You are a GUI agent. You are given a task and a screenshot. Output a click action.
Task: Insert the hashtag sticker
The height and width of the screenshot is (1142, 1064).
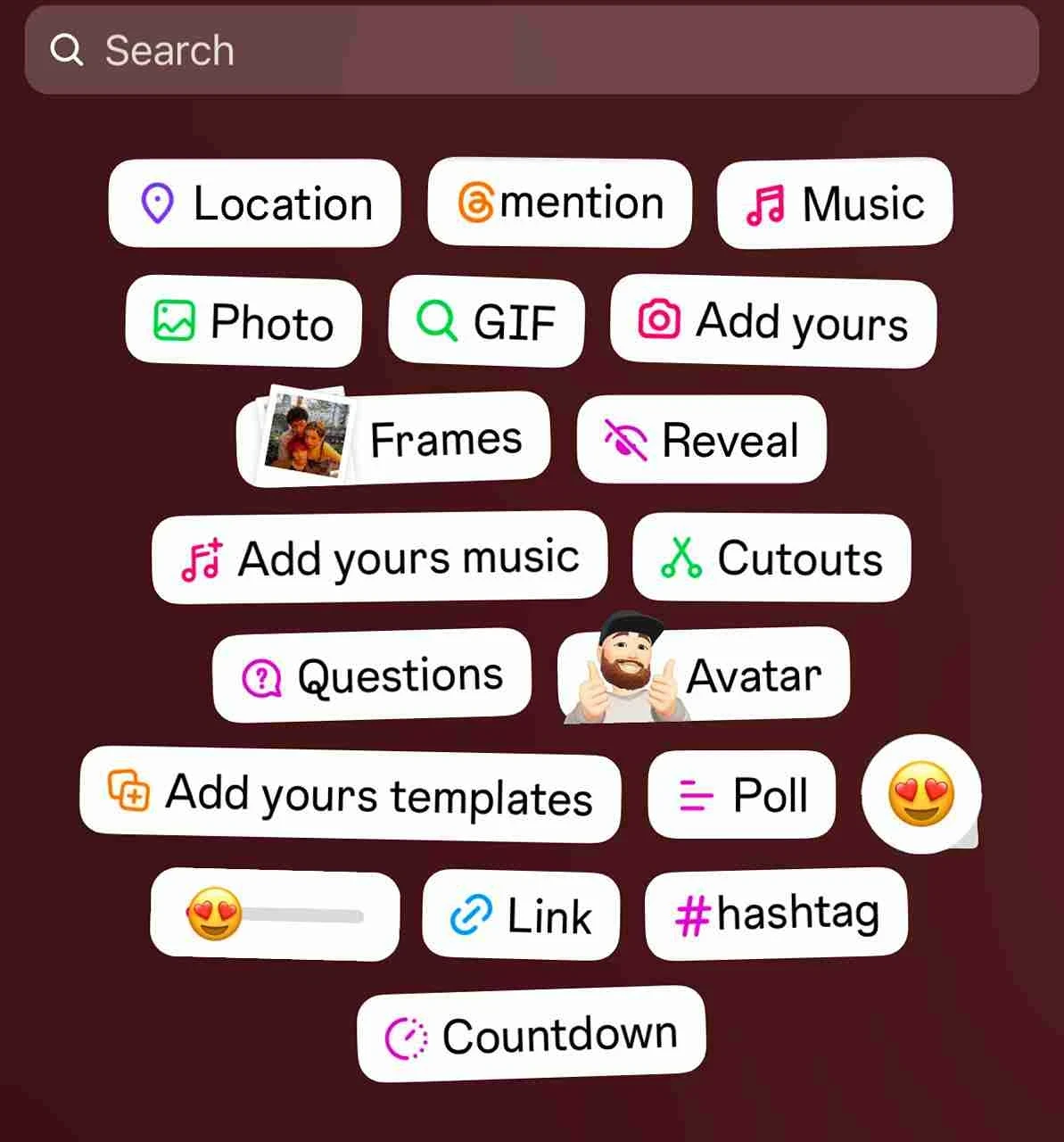coord(776,914)
